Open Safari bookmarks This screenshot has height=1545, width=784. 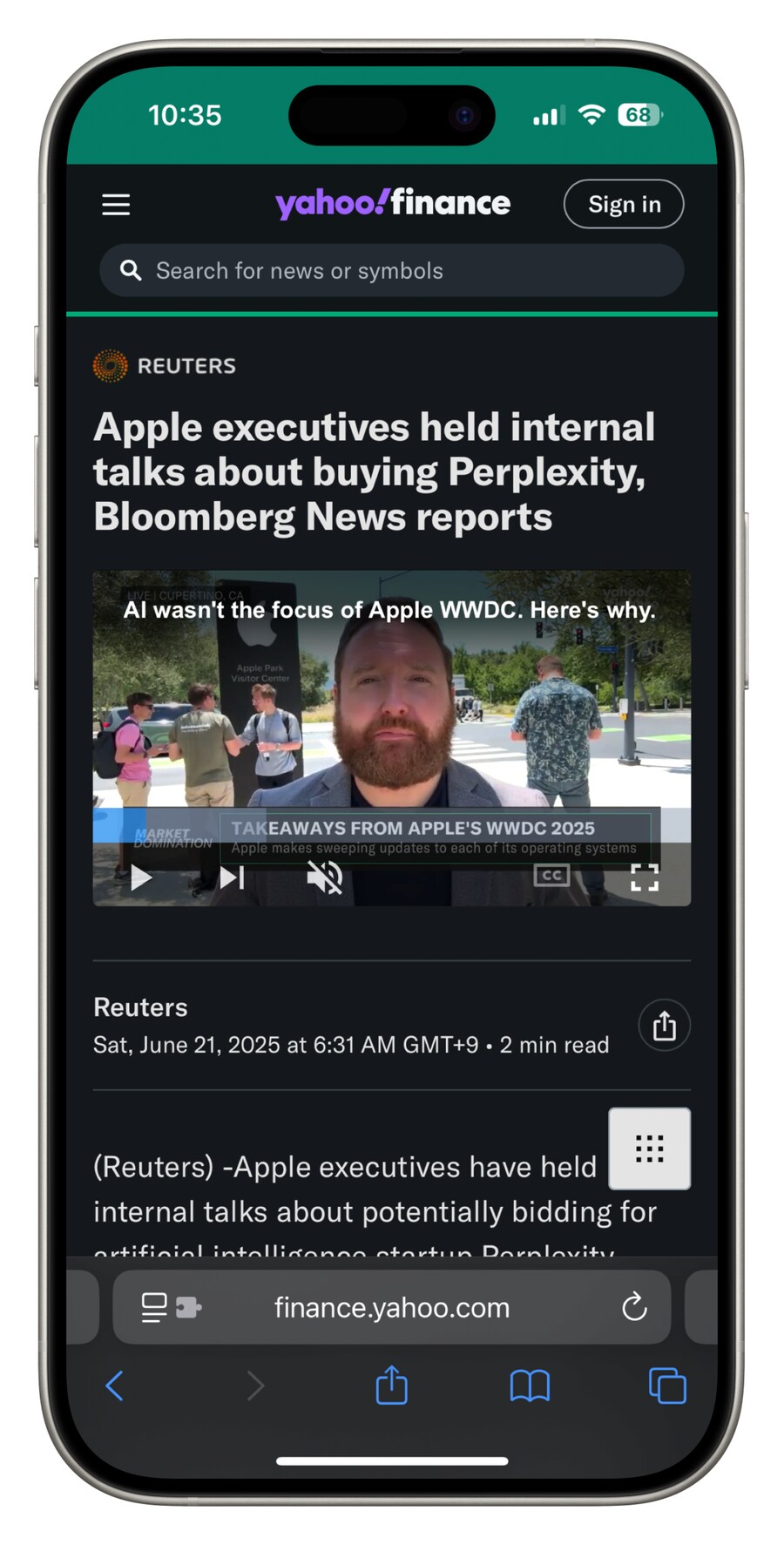(530, 1386)
